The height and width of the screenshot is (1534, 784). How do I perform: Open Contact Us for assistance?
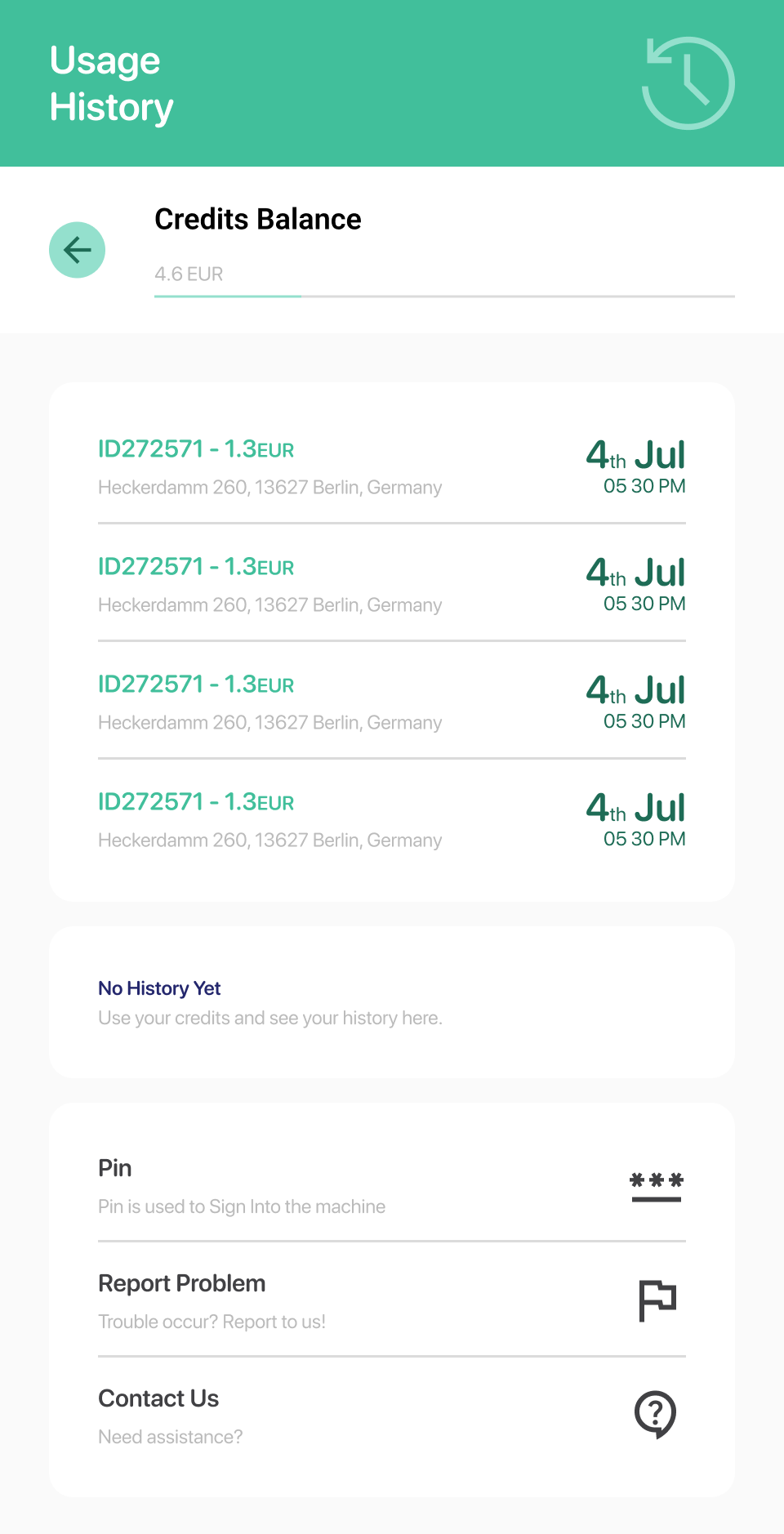(391, 1416)
